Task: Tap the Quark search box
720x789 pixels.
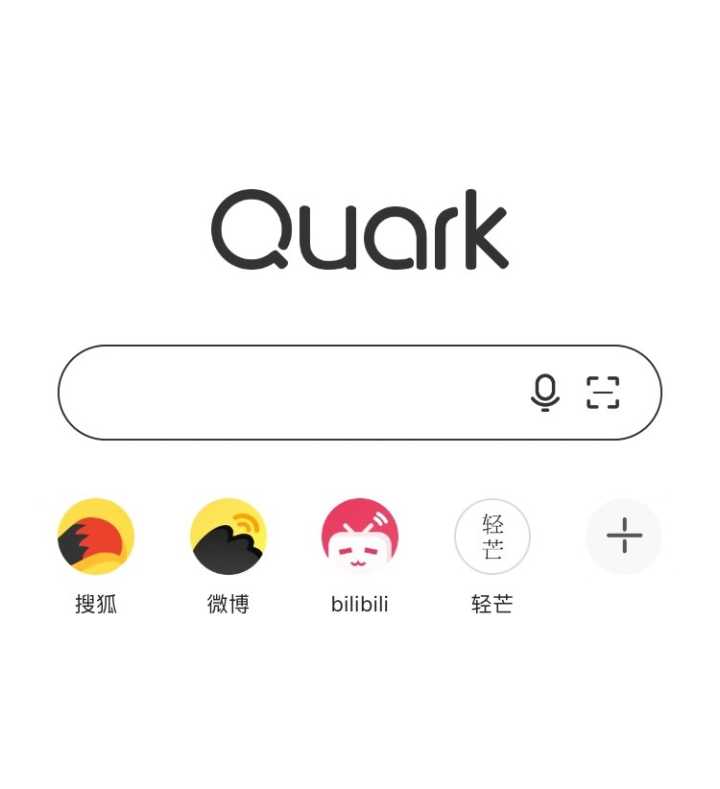Action: click(290, 392)
